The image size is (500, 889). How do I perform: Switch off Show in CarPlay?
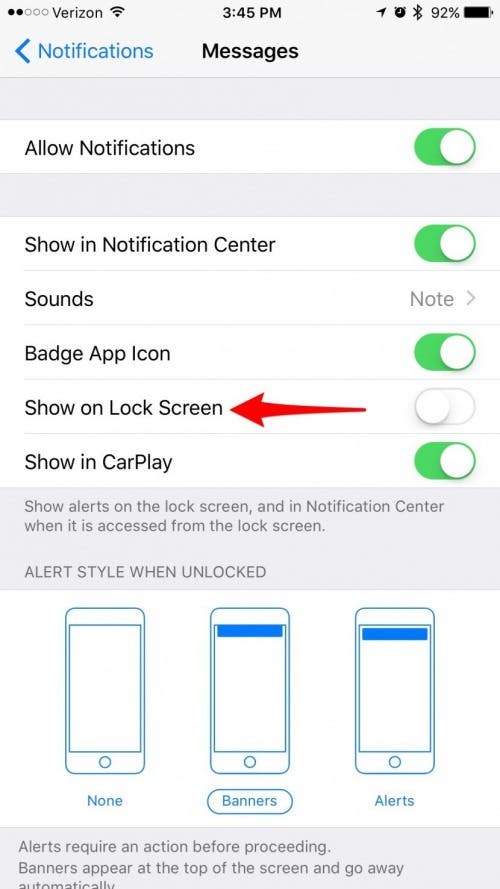tap(444, 461)
